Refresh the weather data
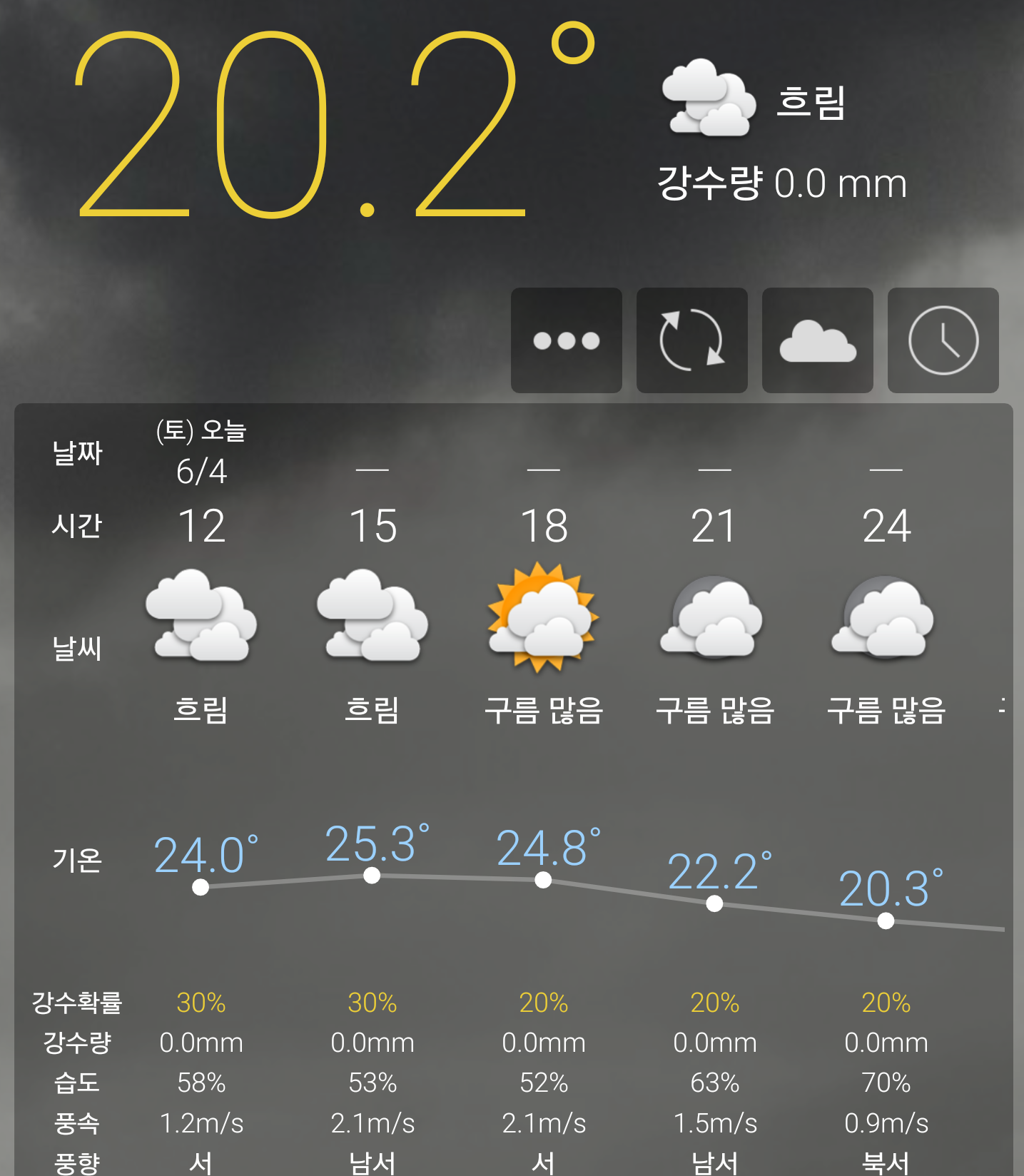 pyautogui.click(x=691, y=340)
